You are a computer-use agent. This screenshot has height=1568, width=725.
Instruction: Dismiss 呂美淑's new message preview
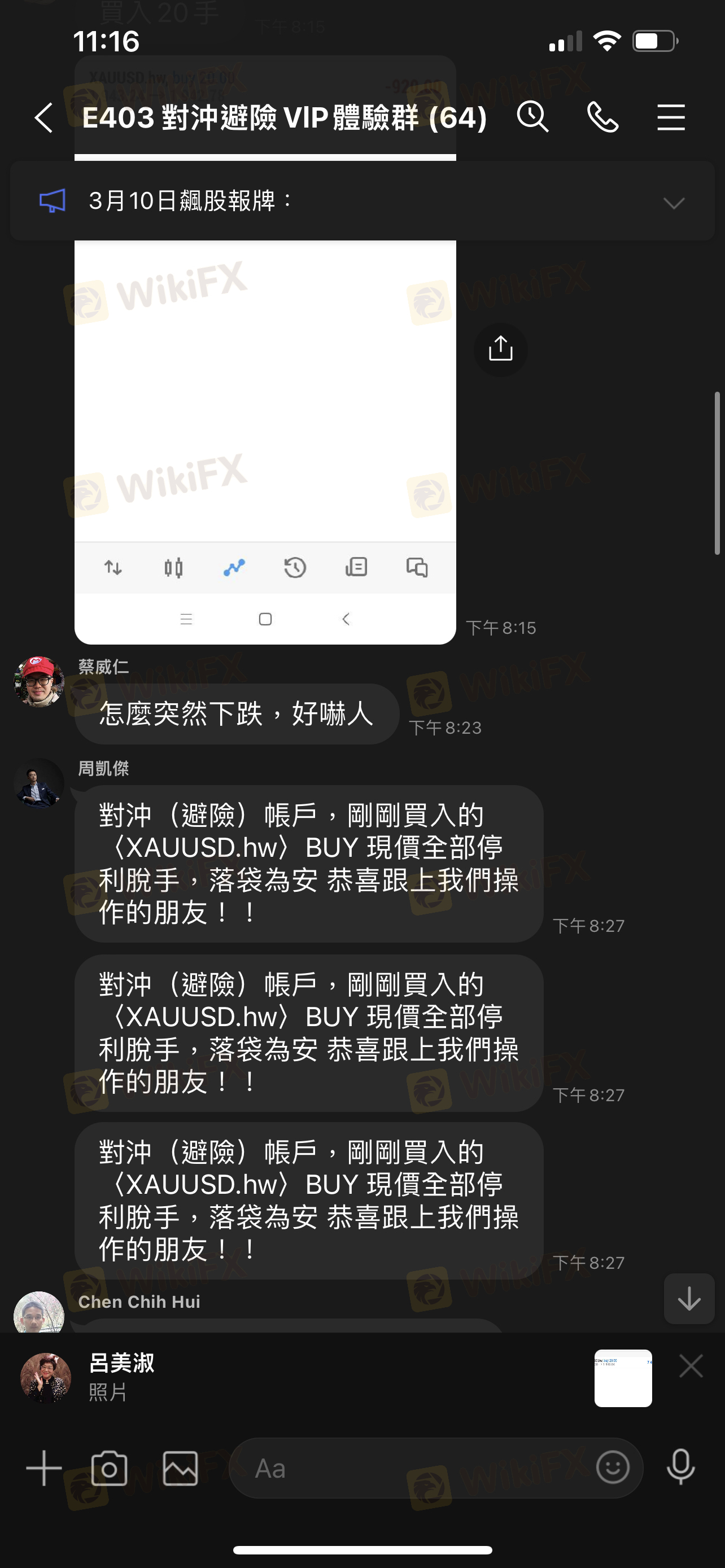(691, 1366)
